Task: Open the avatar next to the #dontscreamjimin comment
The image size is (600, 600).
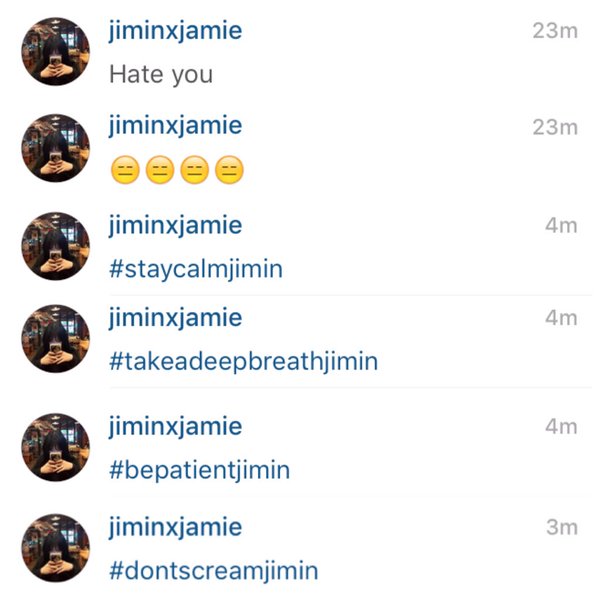Action: tap(56, 548)
